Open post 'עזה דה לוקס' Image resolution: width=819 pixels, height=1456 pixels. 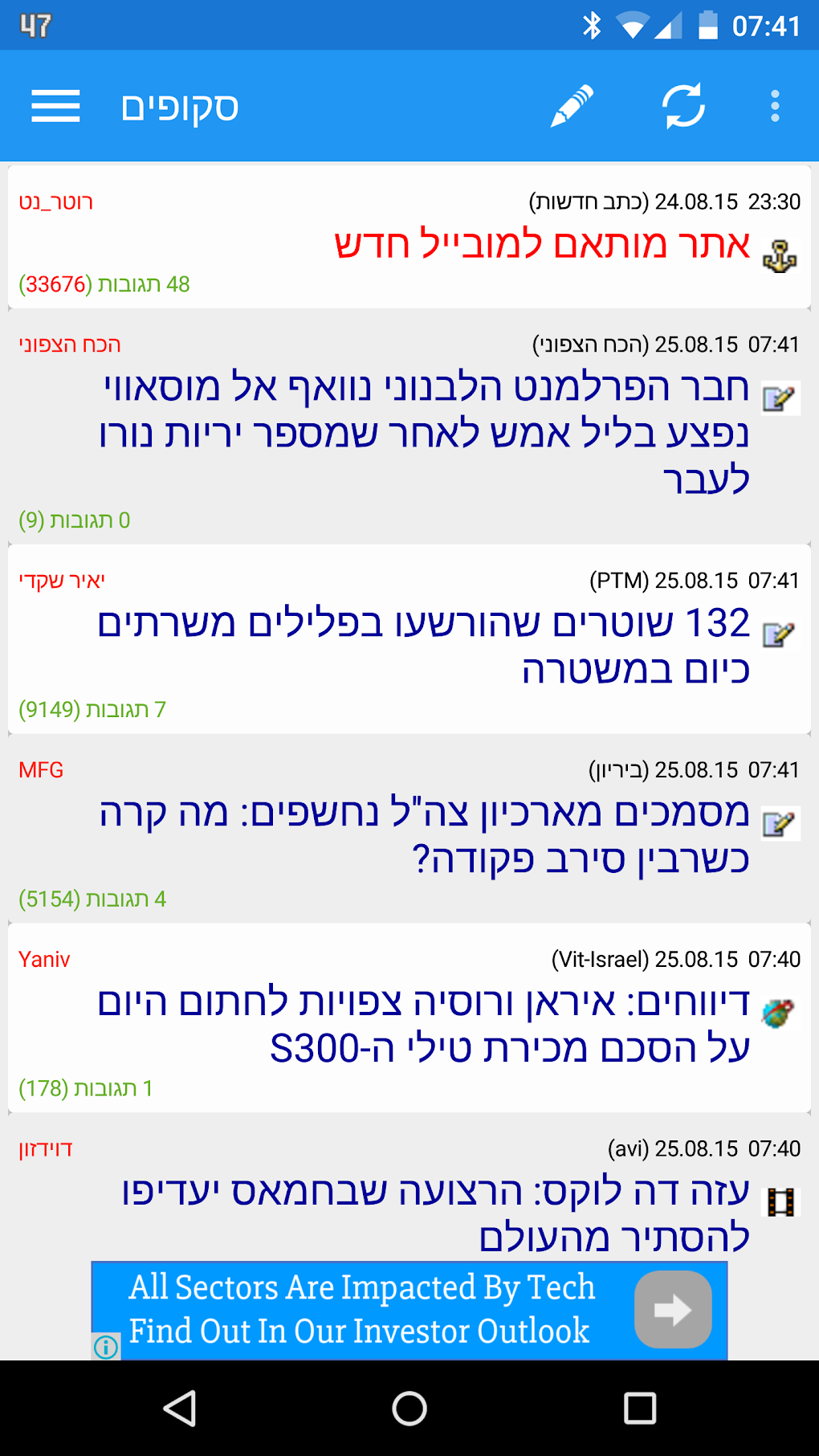click(x=438, y=1213)
